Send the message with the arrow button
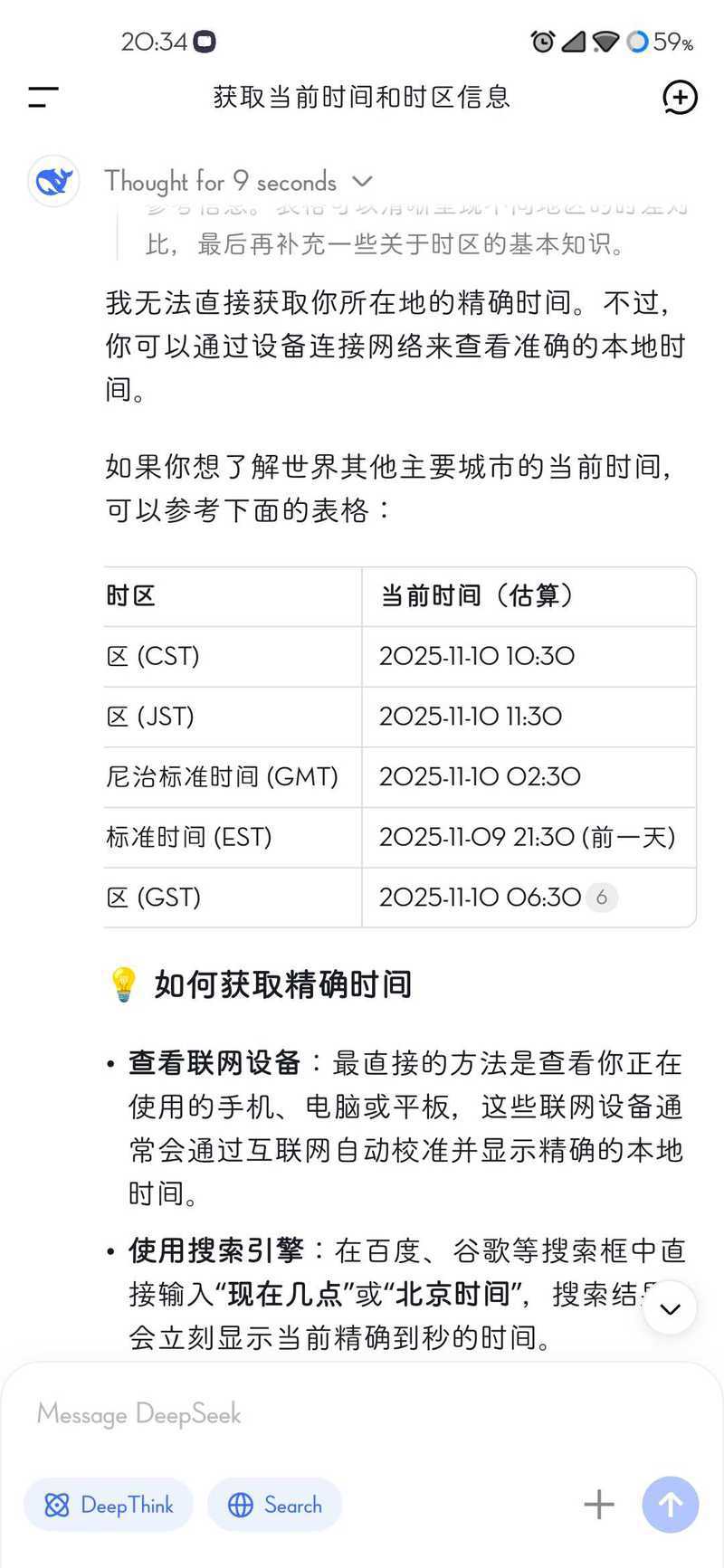Viewport: 724px width, 1568px height. 670,1505
